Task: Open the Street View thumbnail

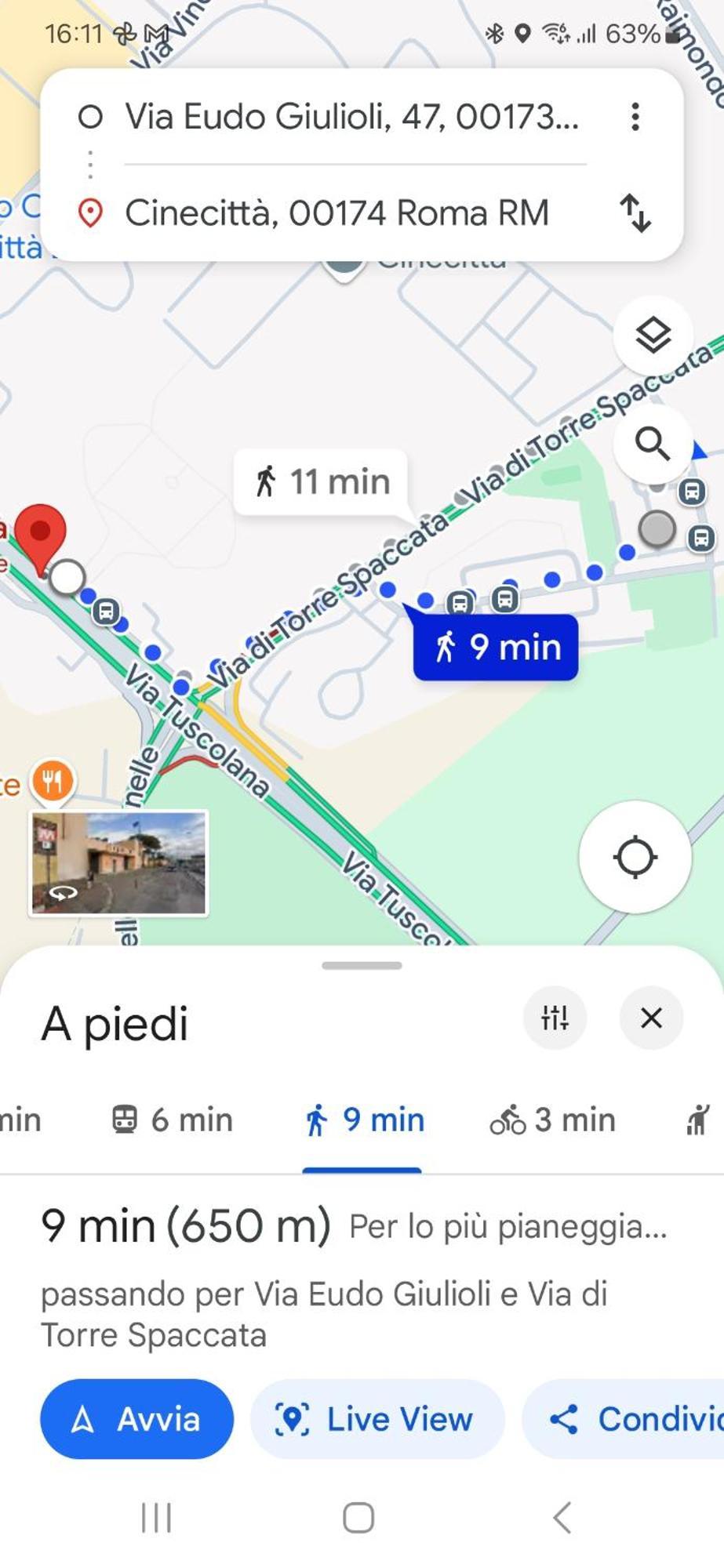Action: point(119,863)
